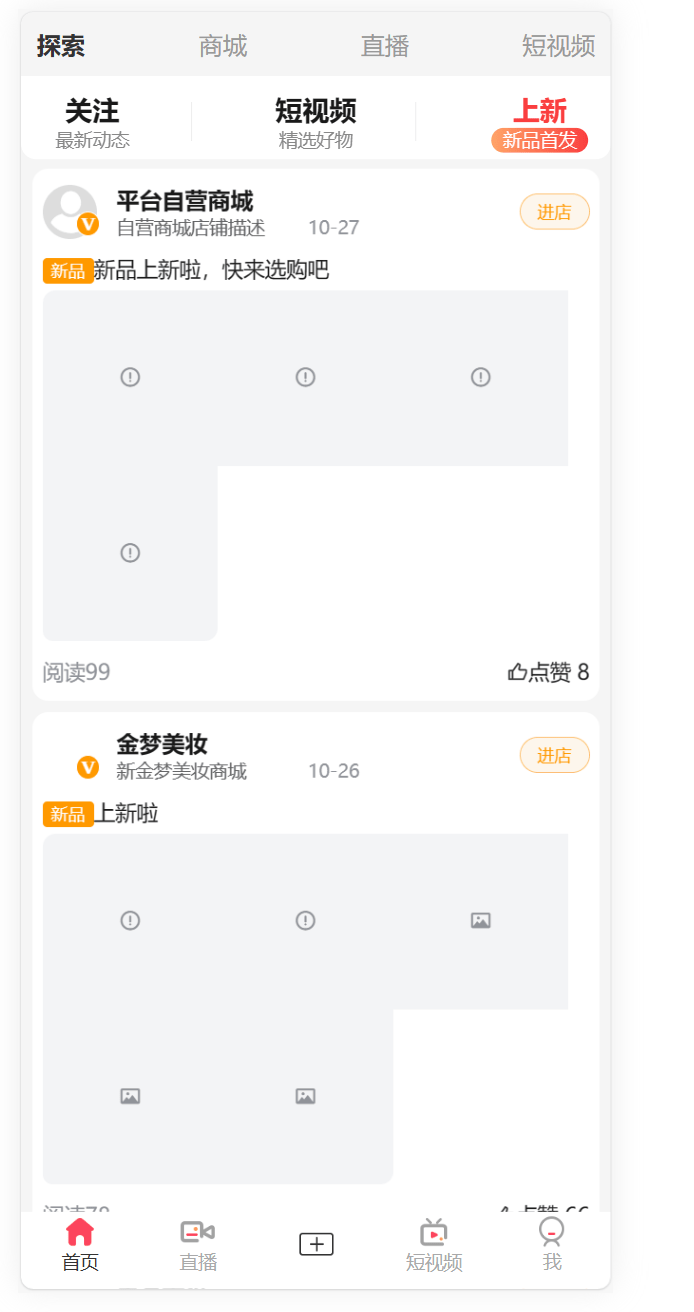
Task: Open 平台自营商城 shop avatar
Action: pyautogui.click(x=70, y=212)
